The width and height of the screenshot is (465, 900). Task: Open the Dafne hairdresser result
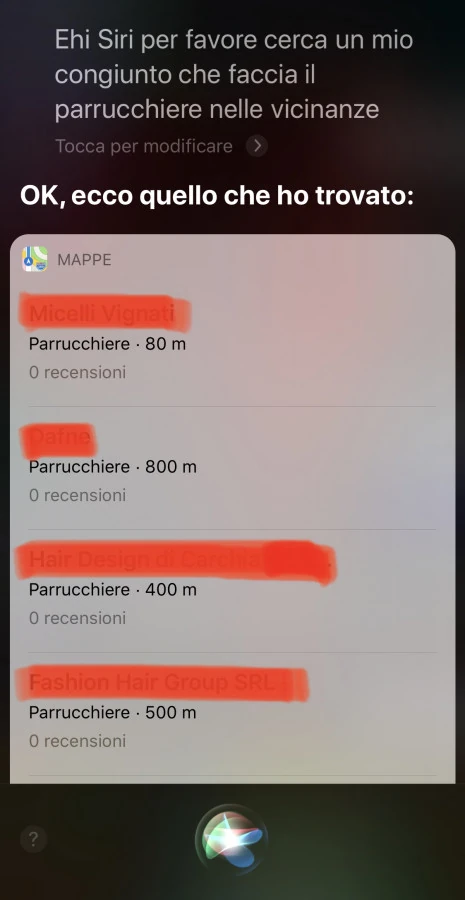click(x=232, y=468)
